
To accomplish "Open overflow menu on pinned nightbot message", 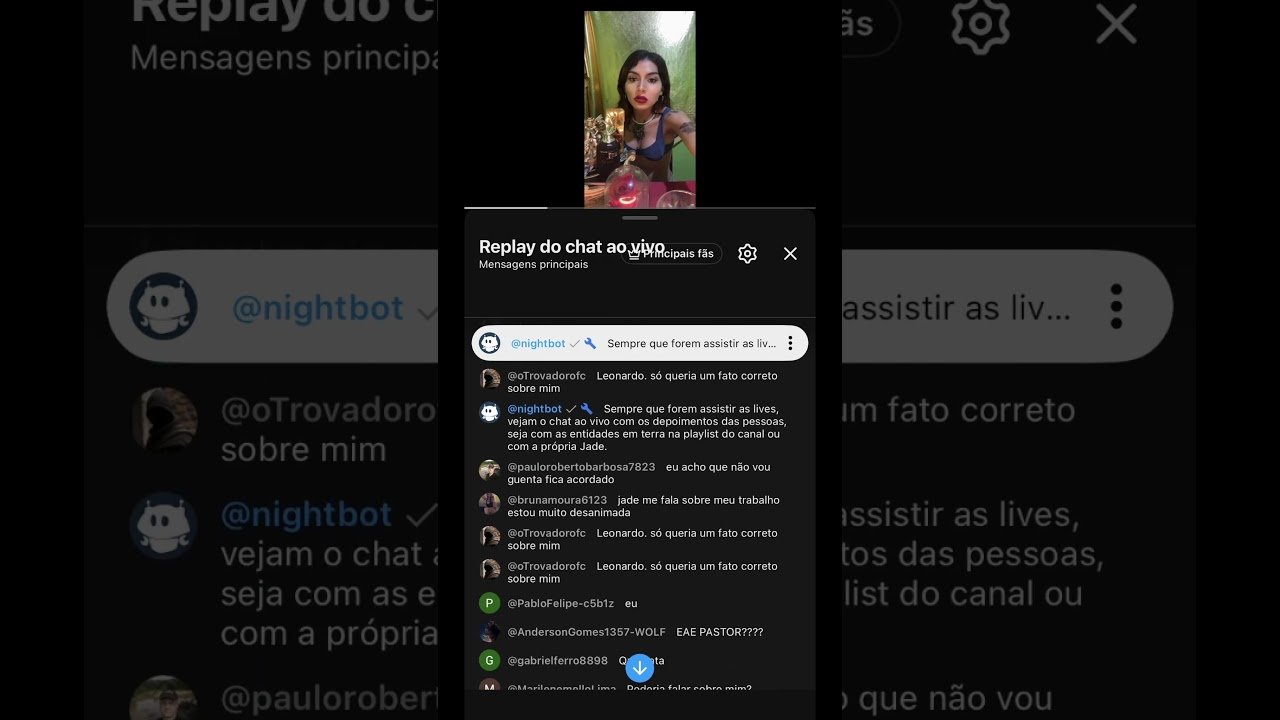I will pyautogui.click(x=790, y=343).
